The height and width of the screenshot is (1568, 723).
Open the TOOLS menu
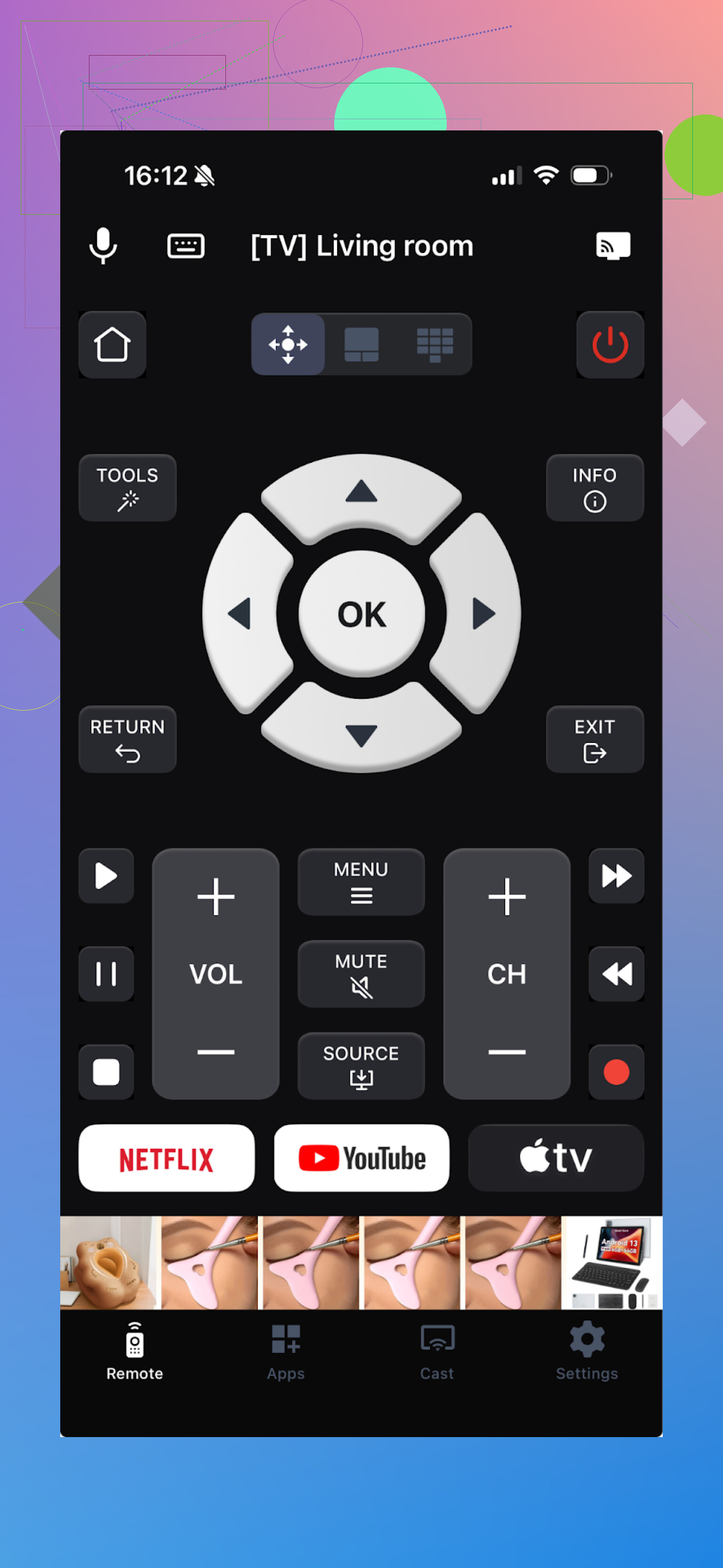tap(127, 487)
